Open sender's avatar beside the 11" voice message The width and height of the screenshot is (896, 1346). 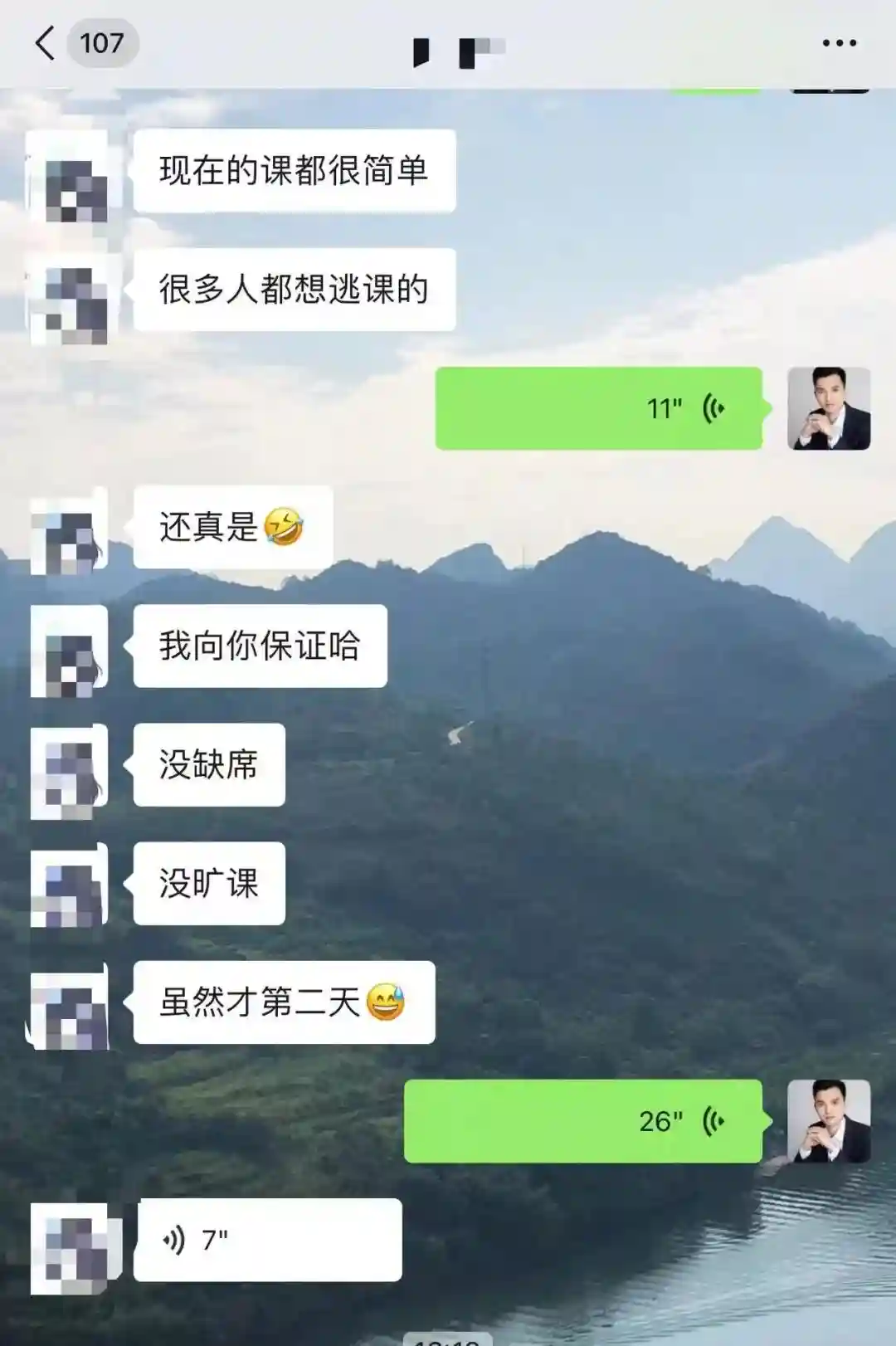pos(828,408)
